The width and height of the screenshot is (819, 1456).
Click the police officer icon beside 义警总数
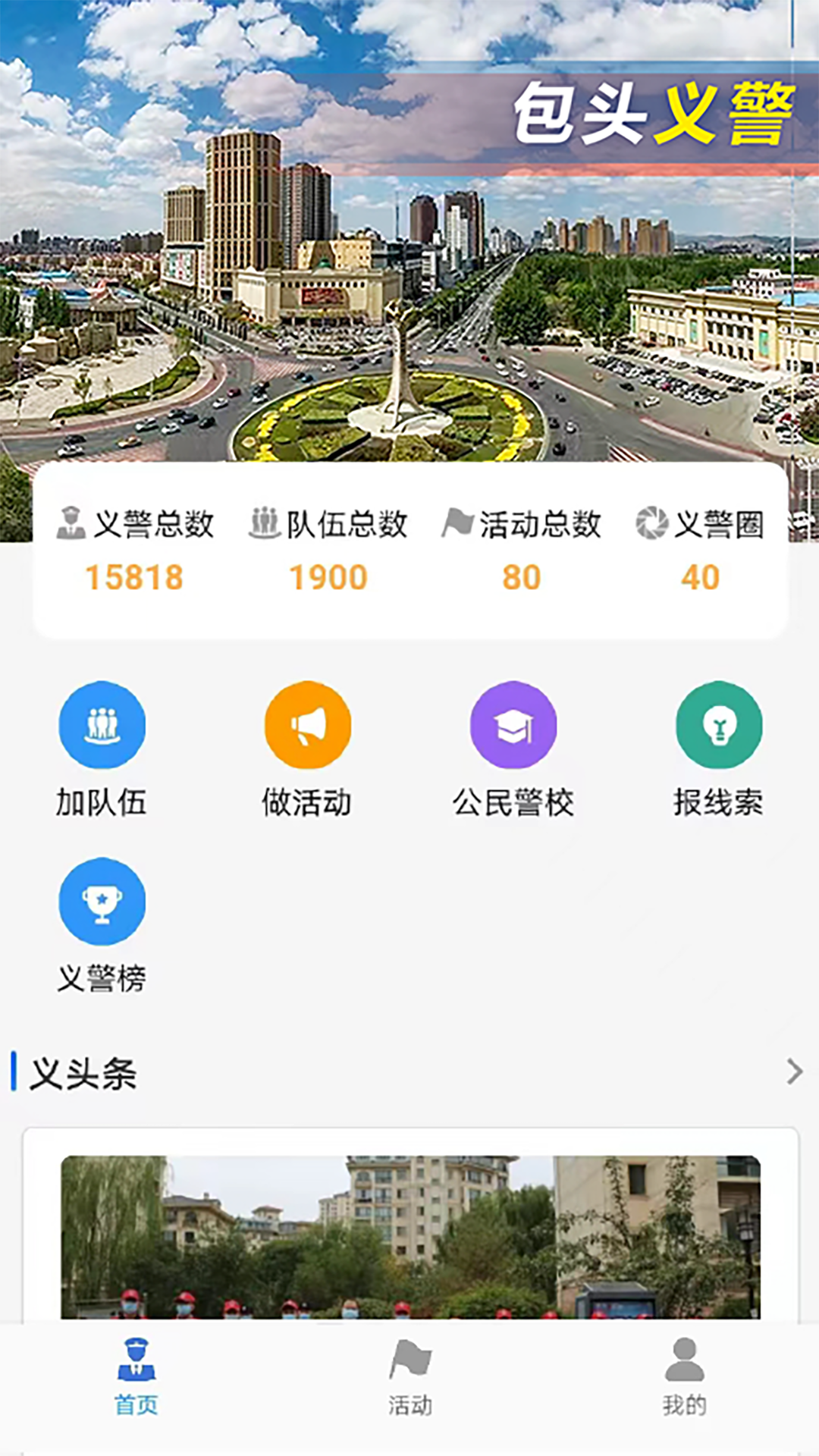tap(72, 523)
